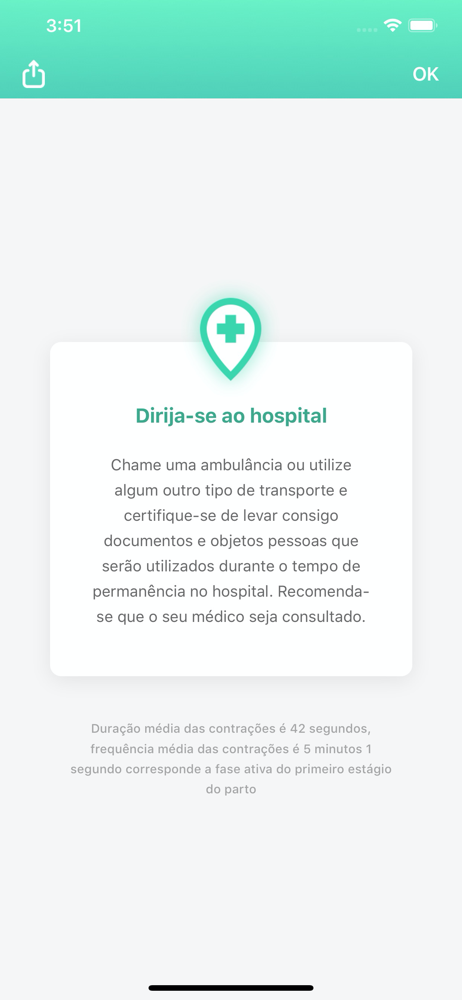This screenshot has height=1000, width=462.
Task: Confirm with the OK button
Action: click(x=425, y=75)
